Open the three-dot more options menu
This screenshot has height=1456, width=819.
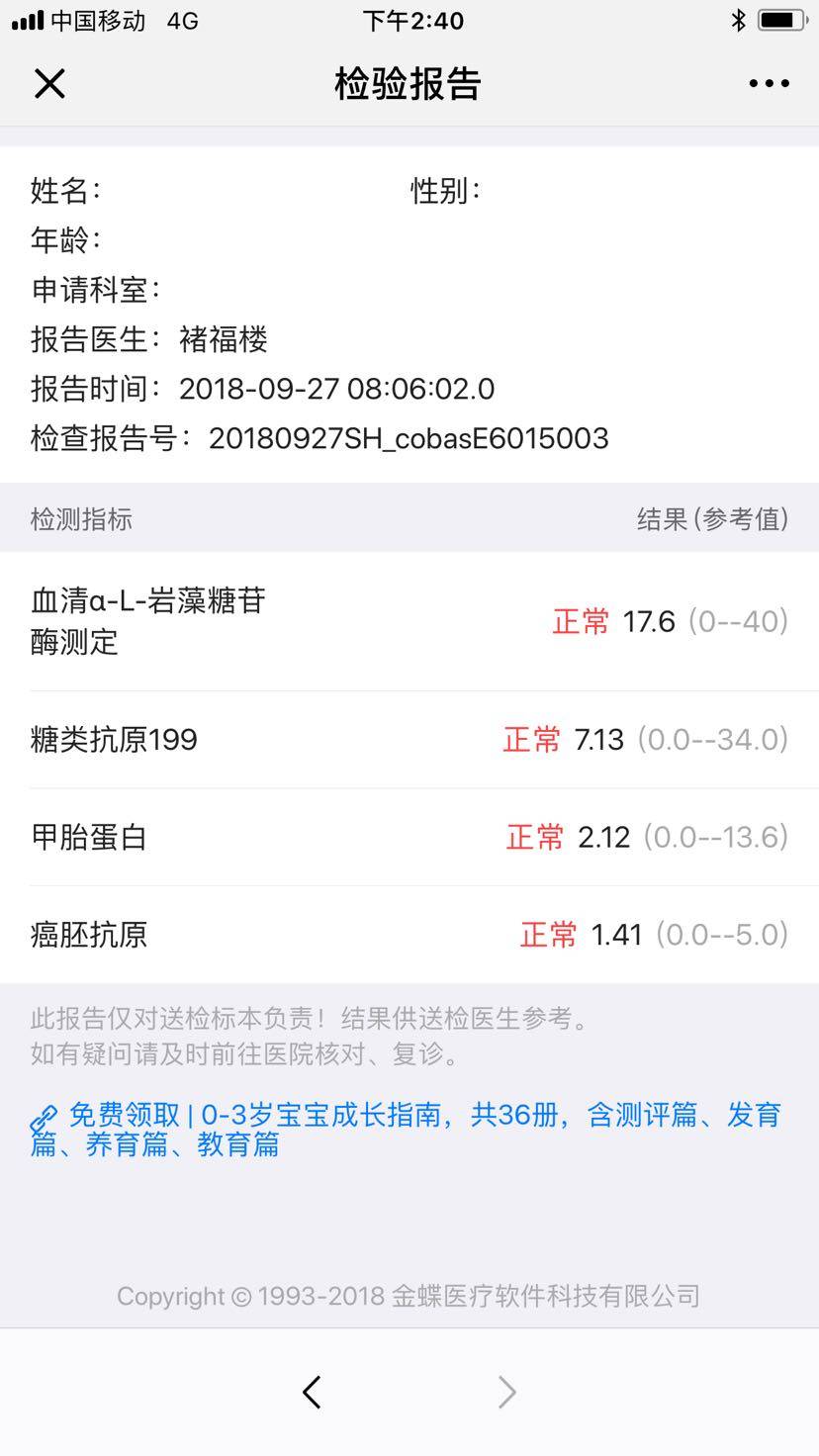(769, 84)
